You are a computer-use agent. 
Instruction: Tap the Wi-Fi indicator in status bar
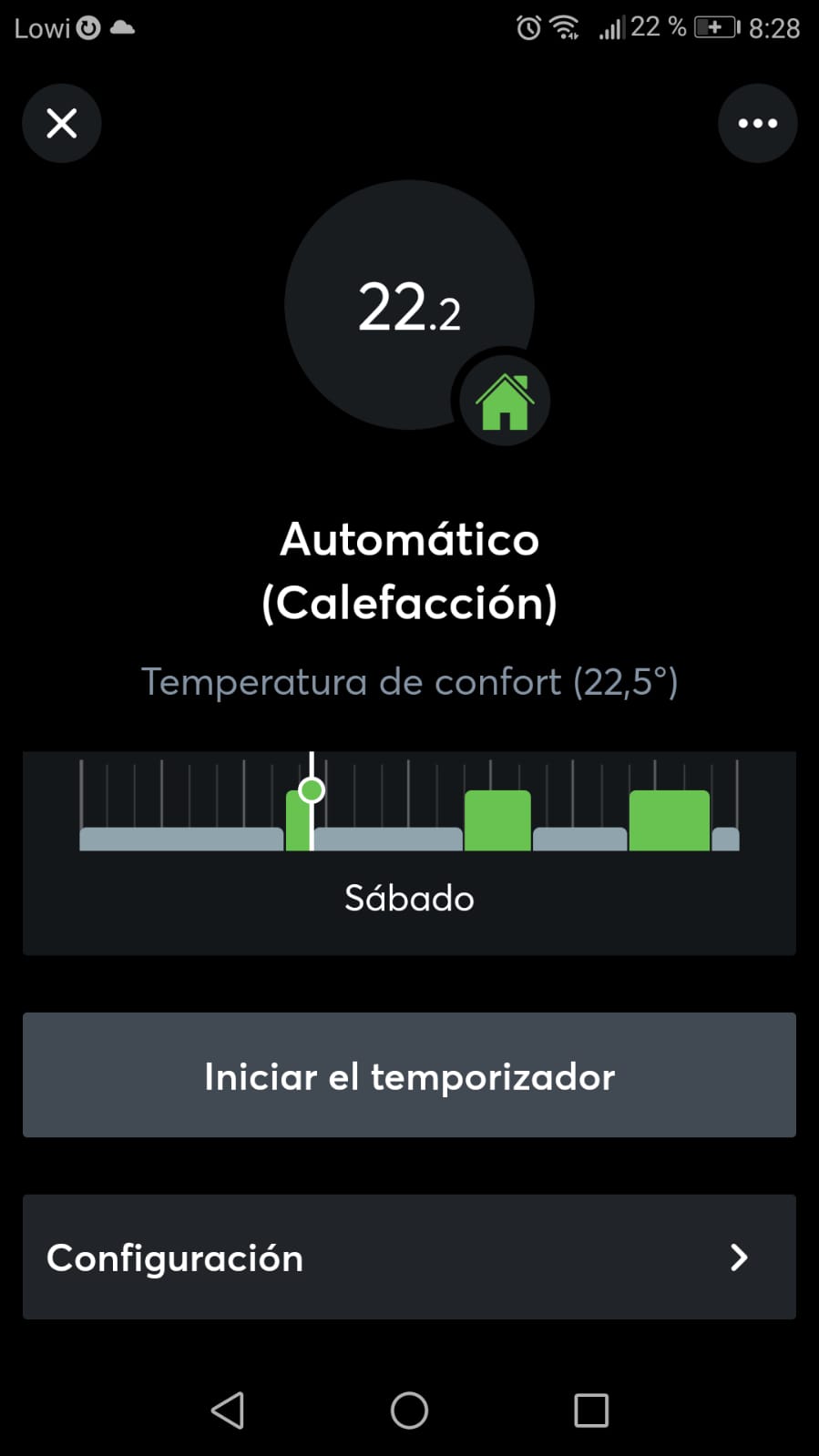coord(565,27)
